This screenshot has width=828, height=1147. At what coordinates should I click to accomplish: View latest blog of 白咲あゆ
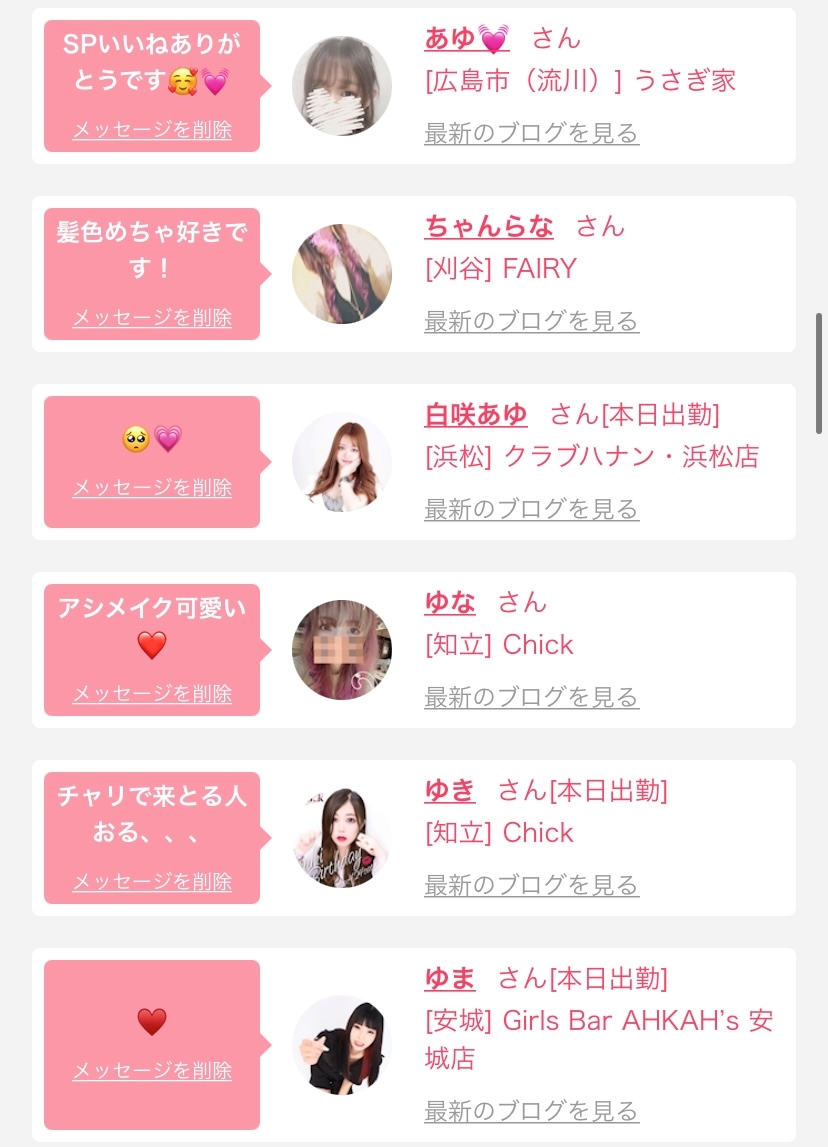pos(531,509)
